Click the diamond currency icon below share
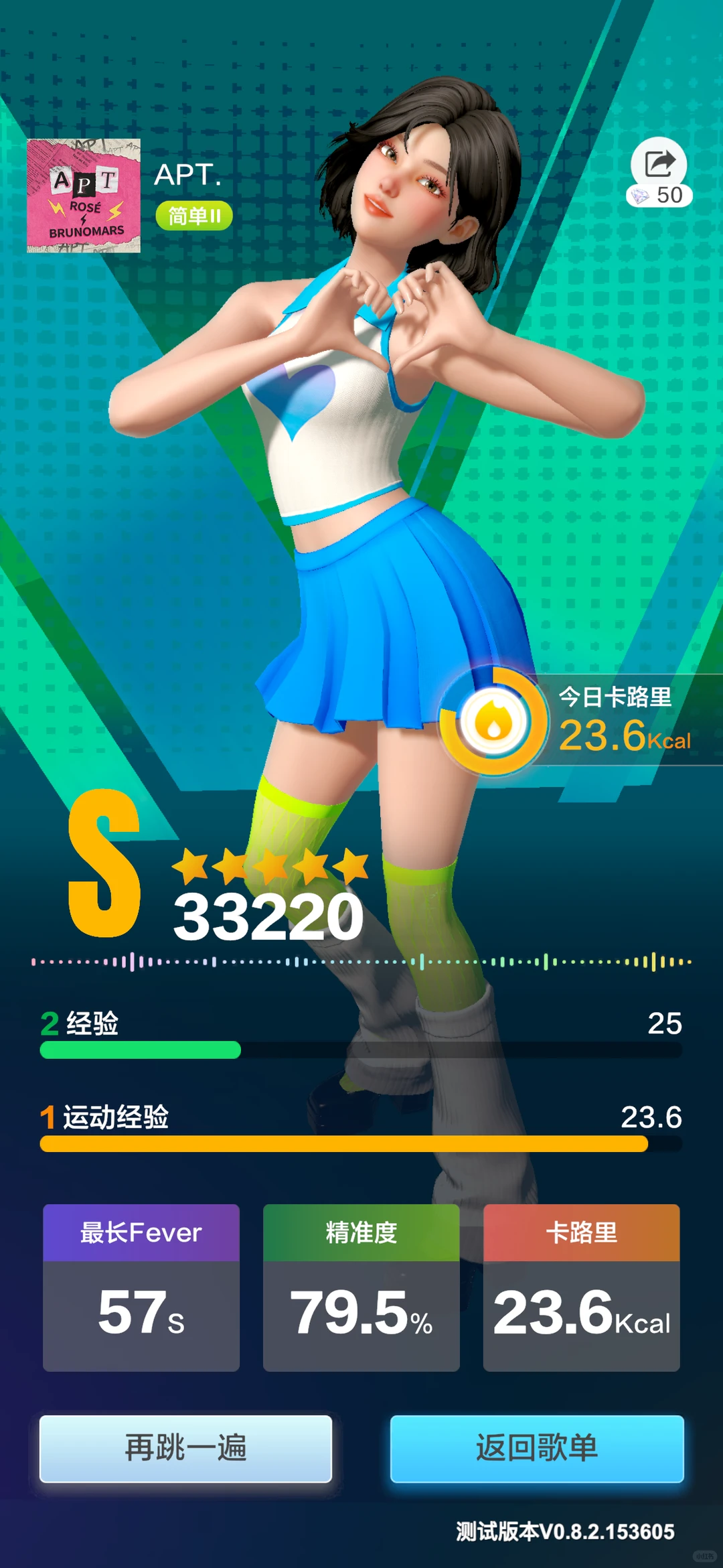This screenshot has width=723, height=1568. click(x=641, y=196)
